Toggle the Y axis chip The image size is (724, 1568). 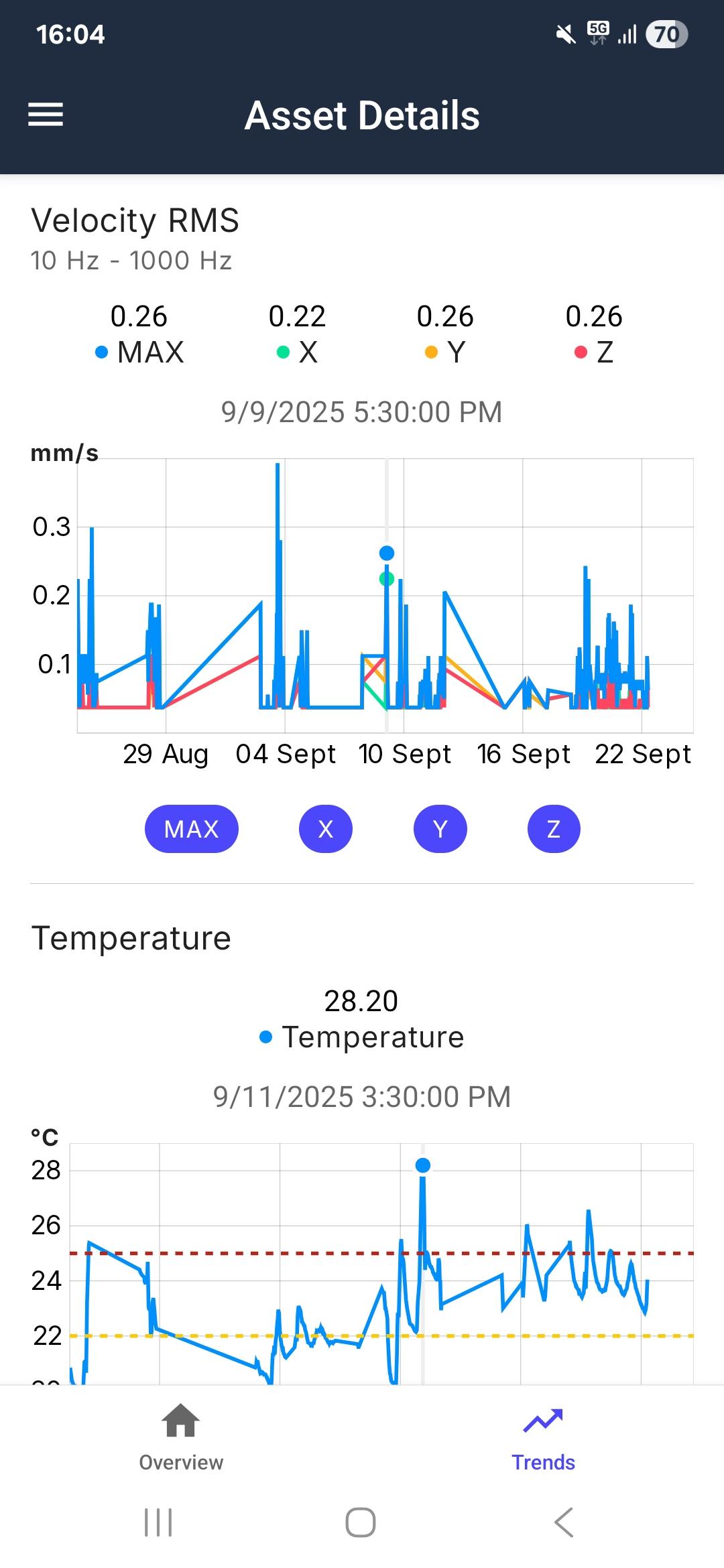point(440,829)
